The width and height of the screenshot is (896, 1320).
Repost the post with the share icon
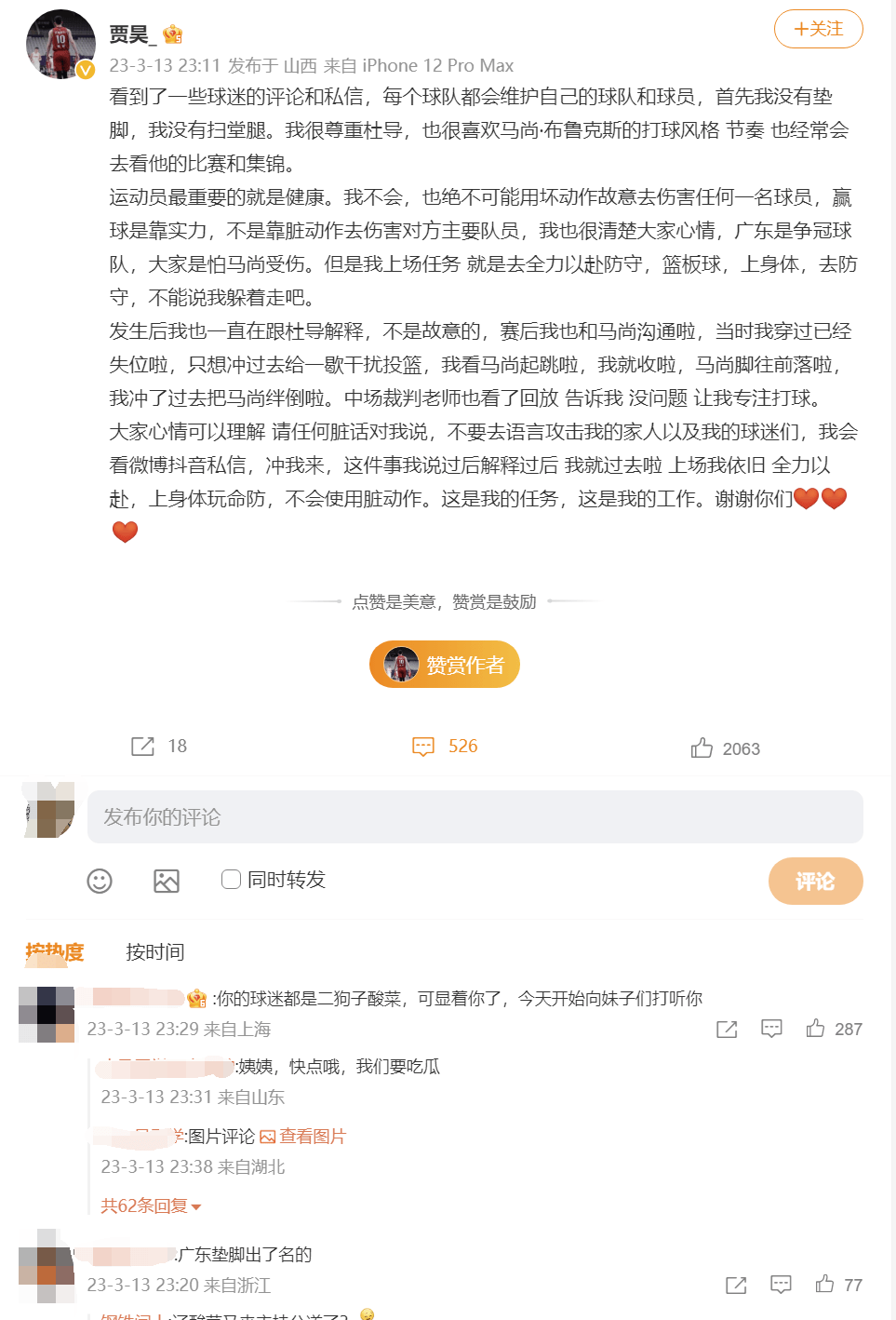click(142, 747)
